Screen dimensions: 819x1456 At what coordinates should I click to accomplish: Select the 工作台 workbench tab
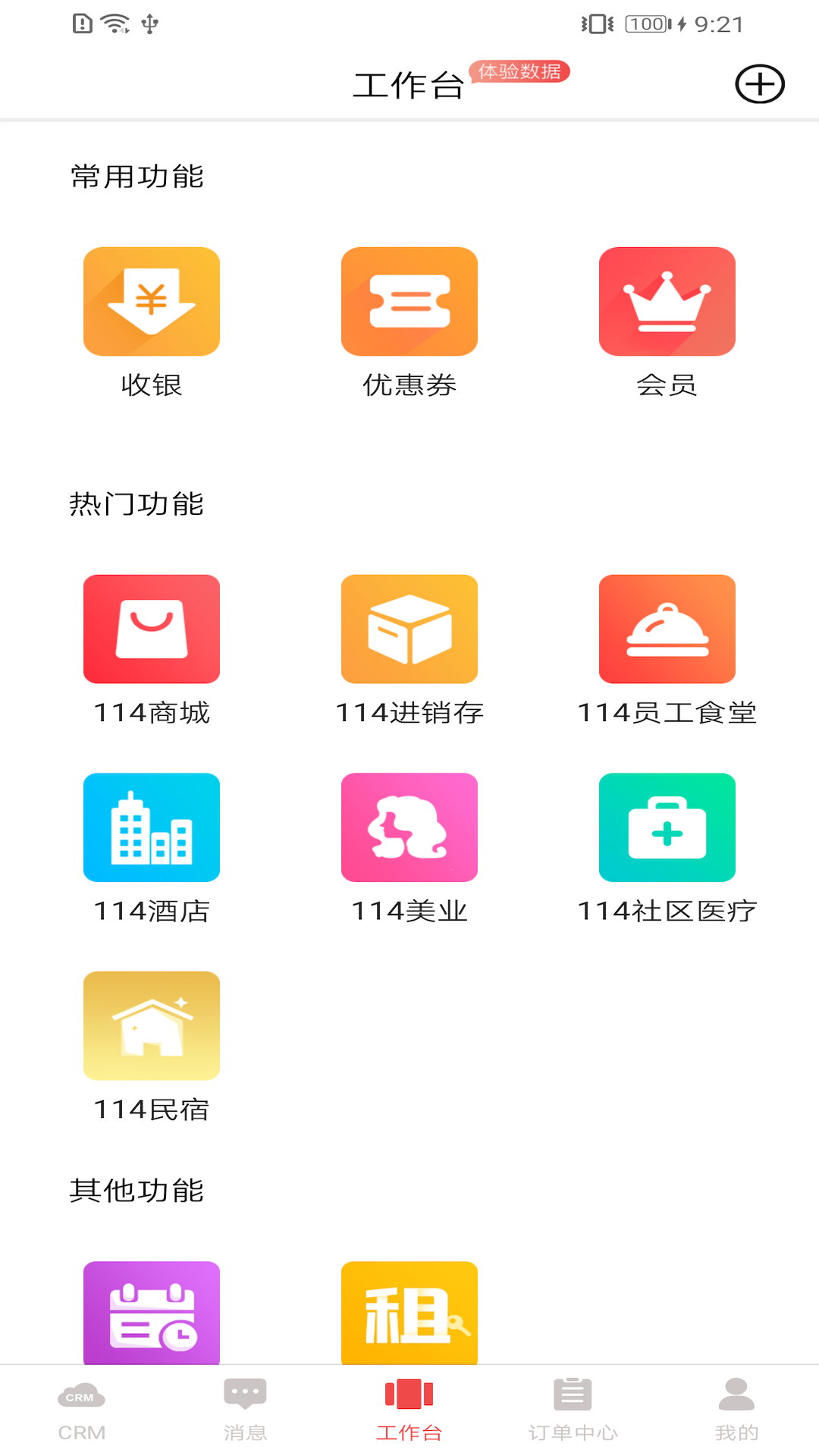(x=409, y=1410)
